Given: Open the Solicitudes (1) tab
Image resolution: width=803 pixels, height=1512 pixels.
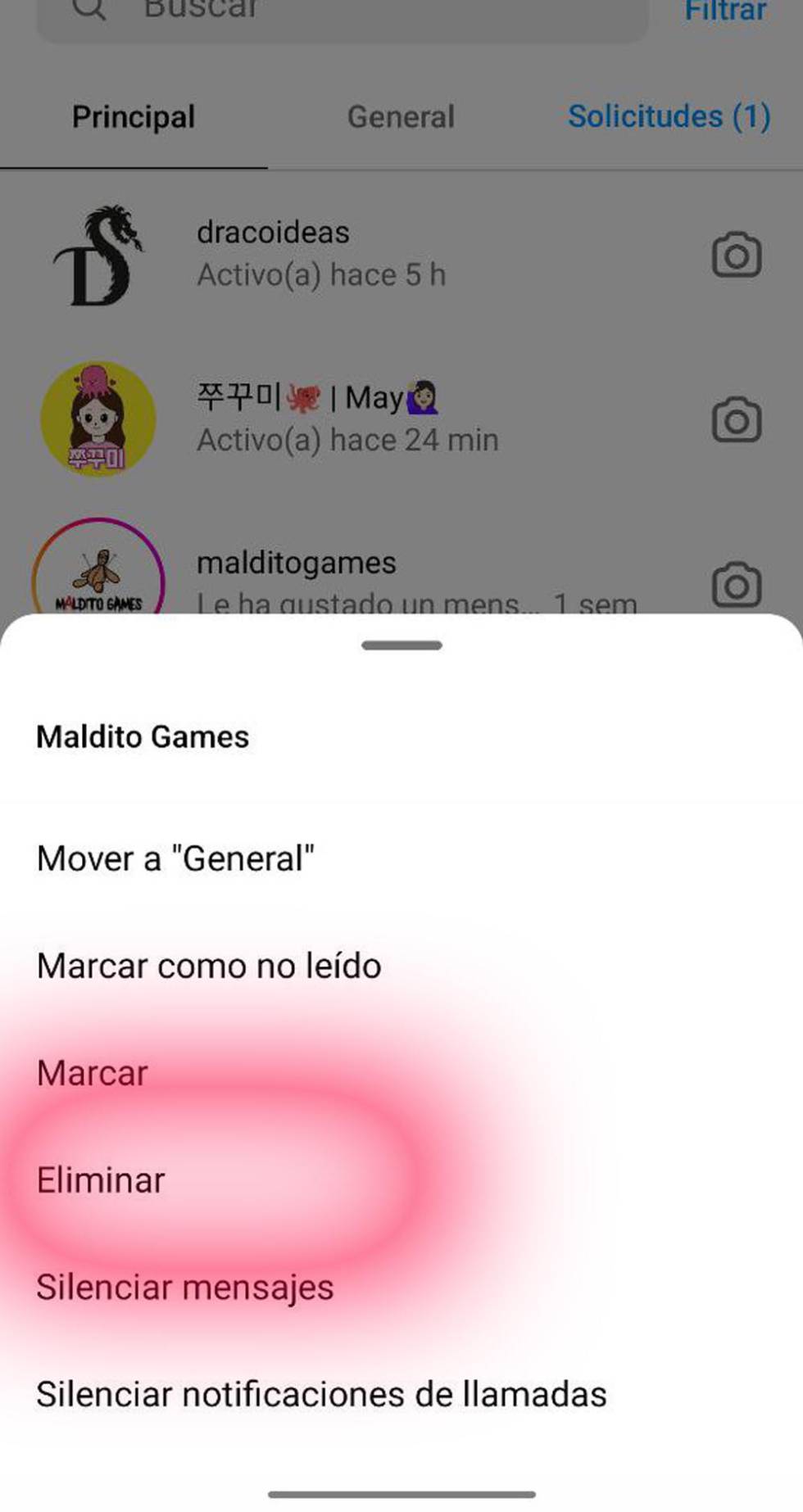Looking at the screenshot, I should (x=669, y=116).
